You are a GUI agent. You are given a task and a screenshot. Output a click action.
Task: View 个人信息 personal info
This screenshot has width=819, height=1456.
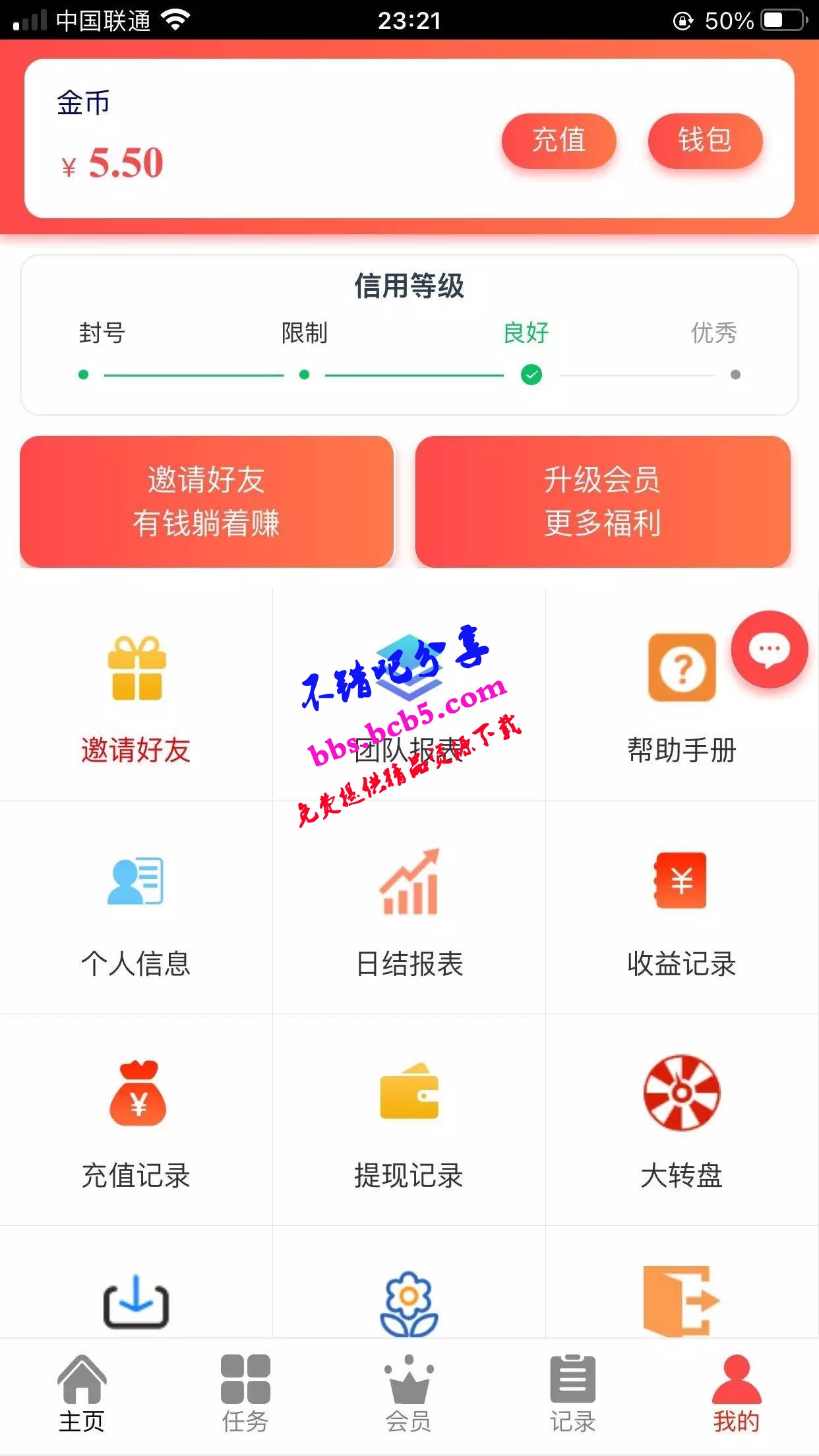136,910
